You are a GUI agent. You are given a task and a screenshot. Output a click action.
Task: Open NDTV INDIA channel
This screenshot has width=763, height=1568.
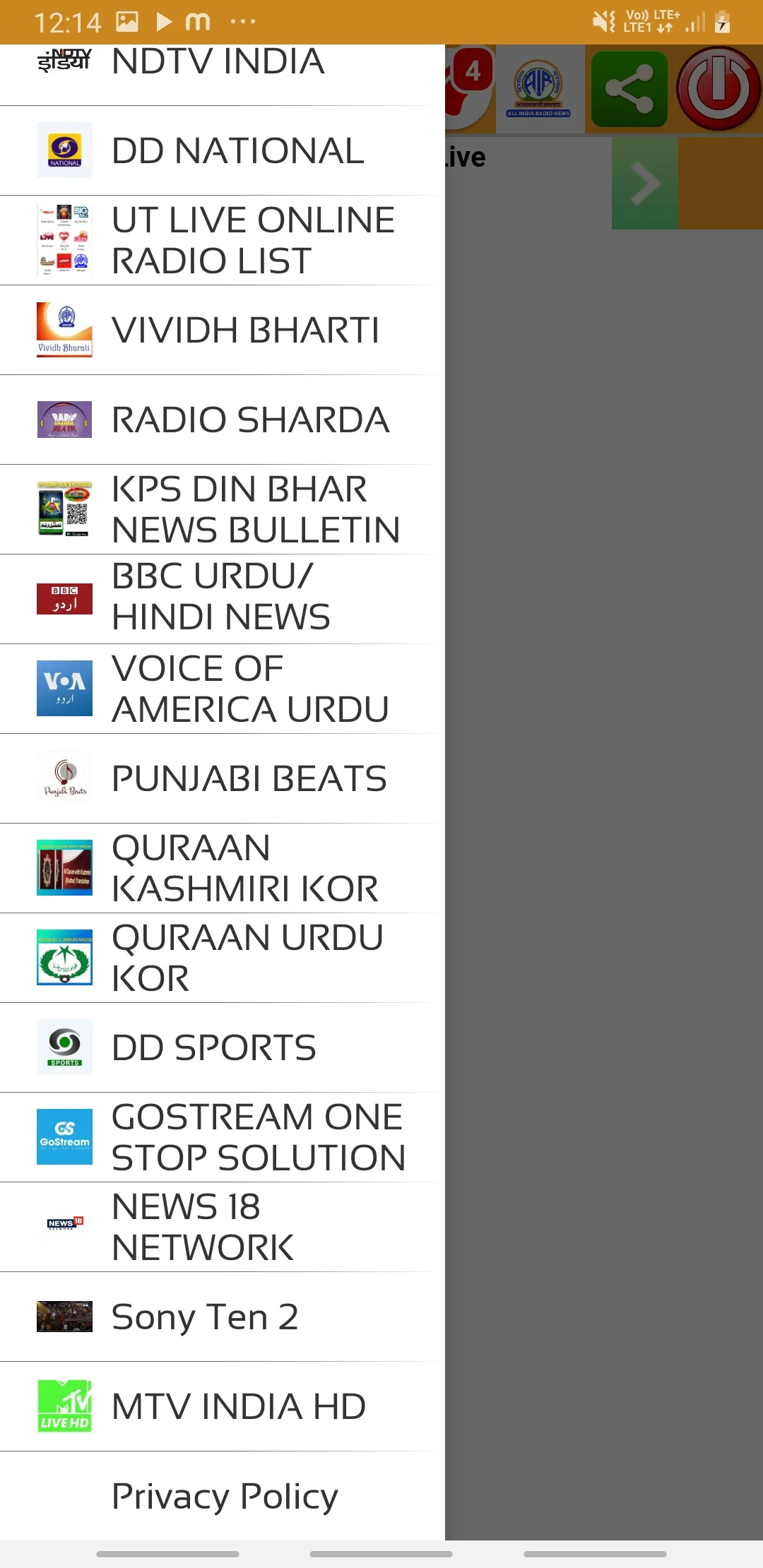pos(219,64)
